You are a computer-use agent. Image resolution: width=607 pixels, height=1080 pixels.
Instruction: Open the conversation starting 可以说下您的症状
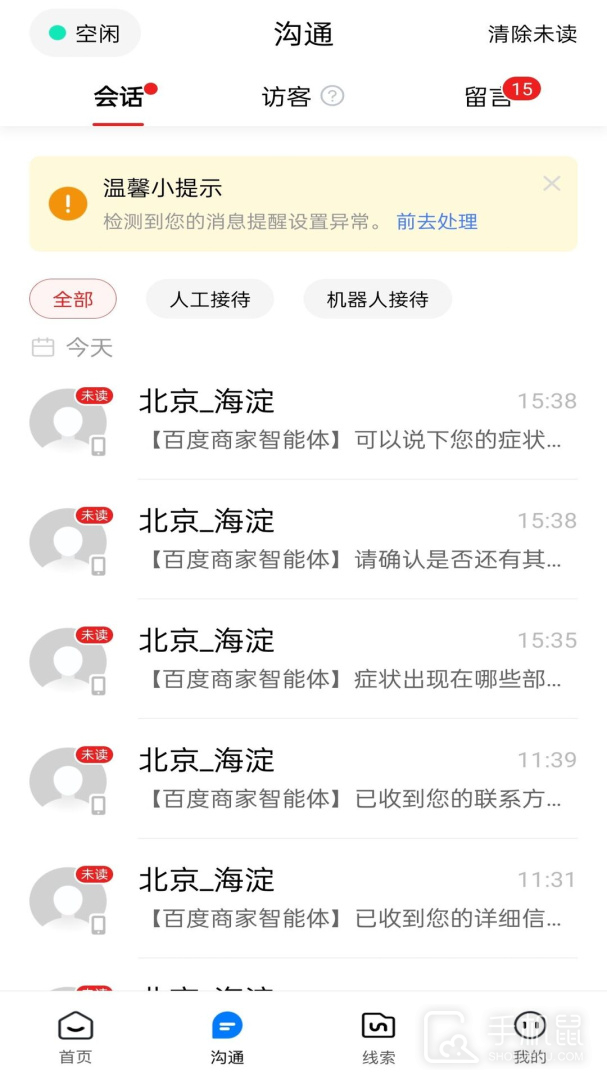[x=357, y=421]
